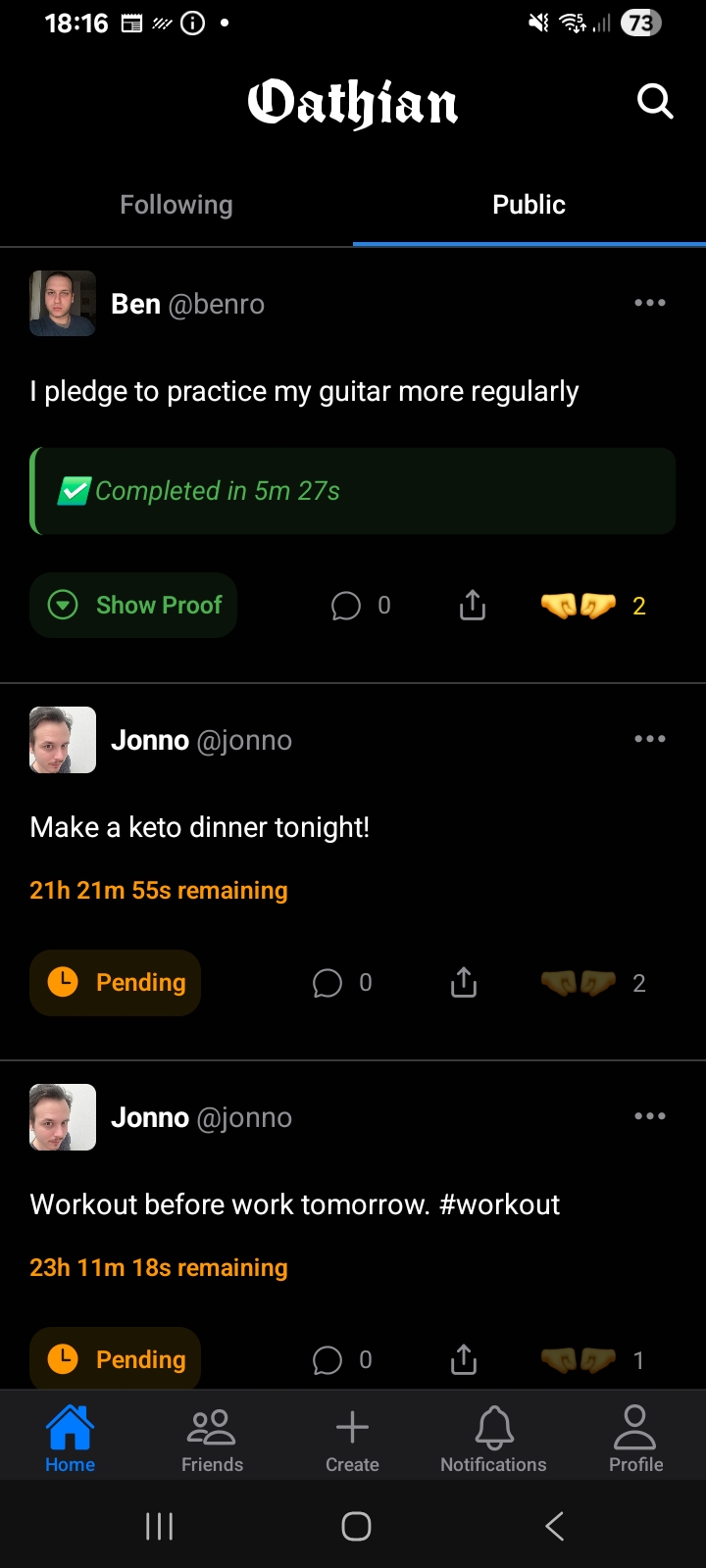
Task: Open search from the top bar
Action: (654, 101)
